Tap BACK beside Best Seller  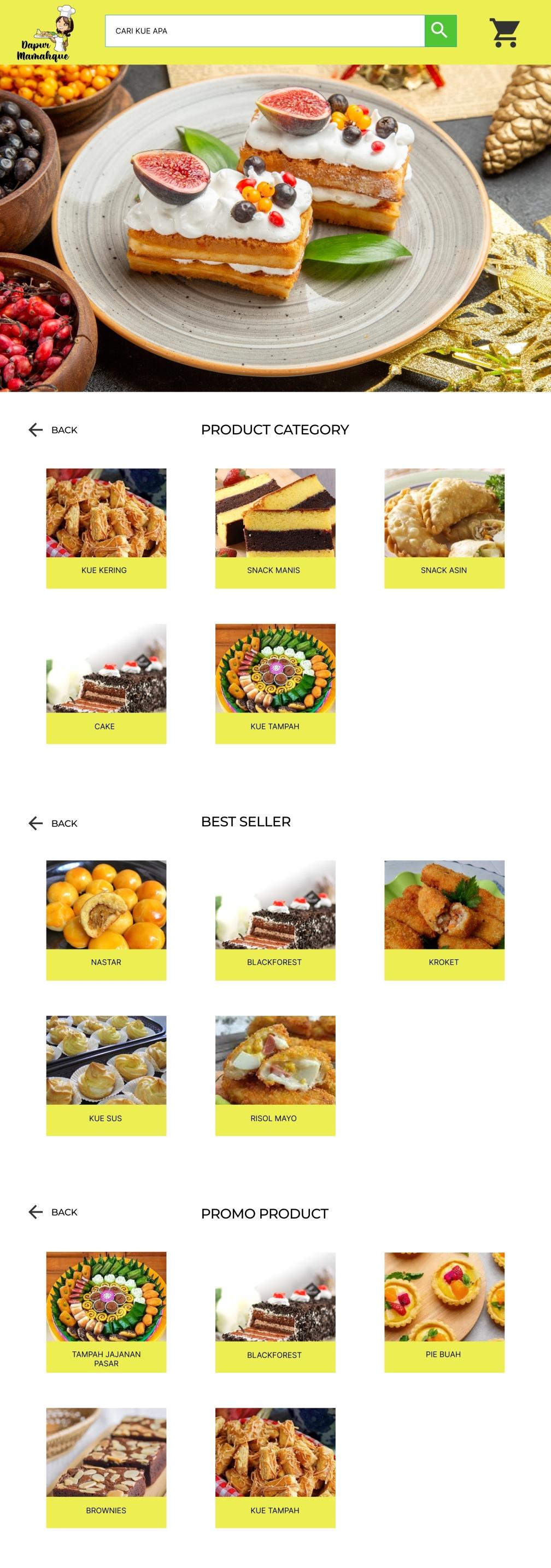click(54, 823)
